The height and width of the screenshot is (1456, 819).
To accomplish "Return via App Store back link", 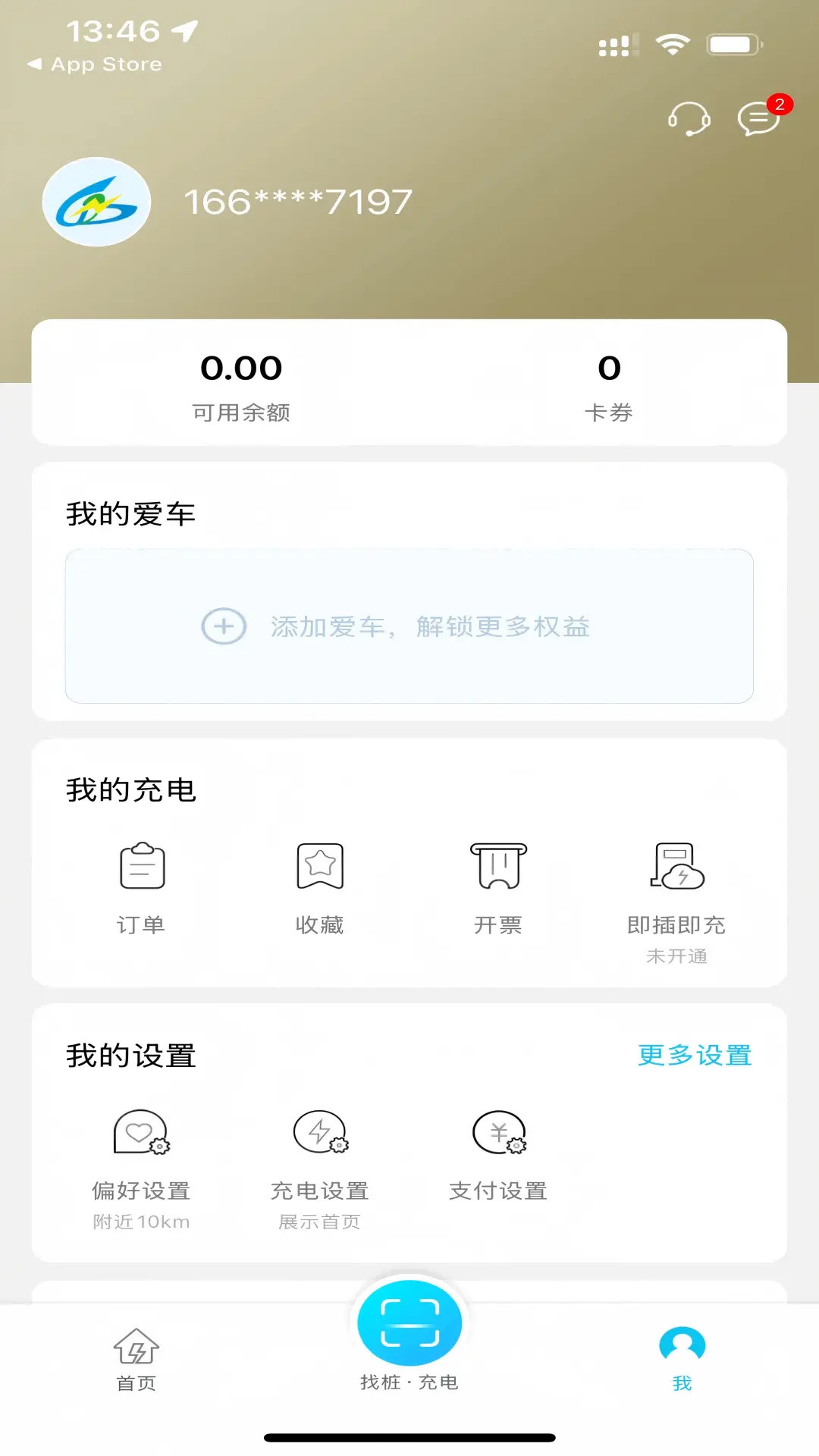I will click(x=95, y=64).
